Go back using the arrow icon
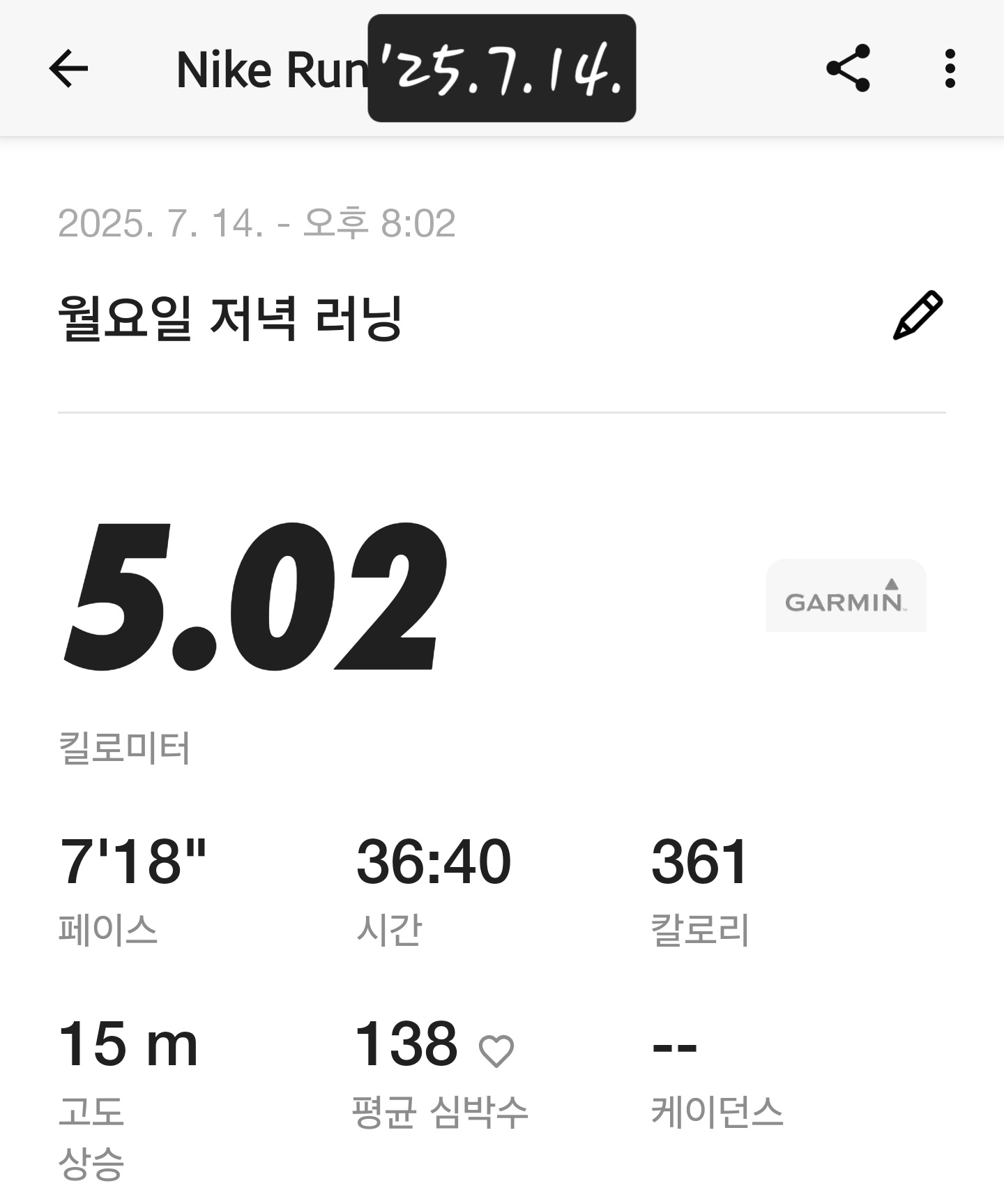 [68, 68]
